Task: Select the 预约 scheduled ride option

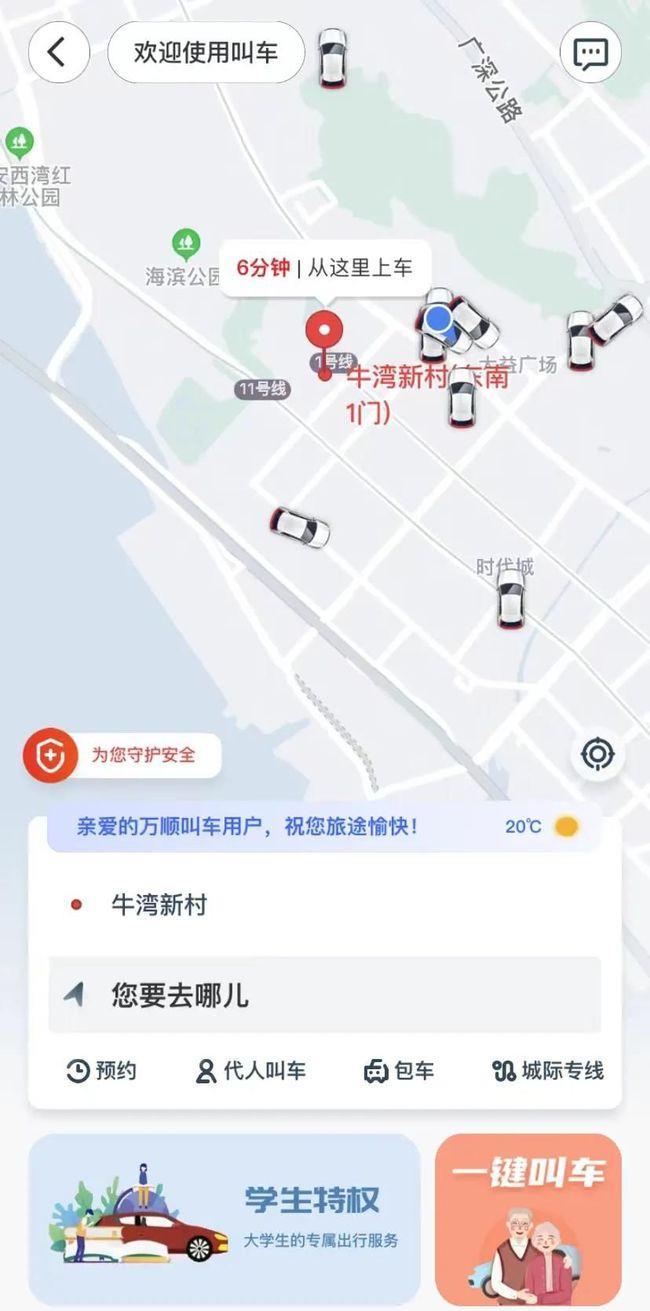Action: pos(101,1071)
